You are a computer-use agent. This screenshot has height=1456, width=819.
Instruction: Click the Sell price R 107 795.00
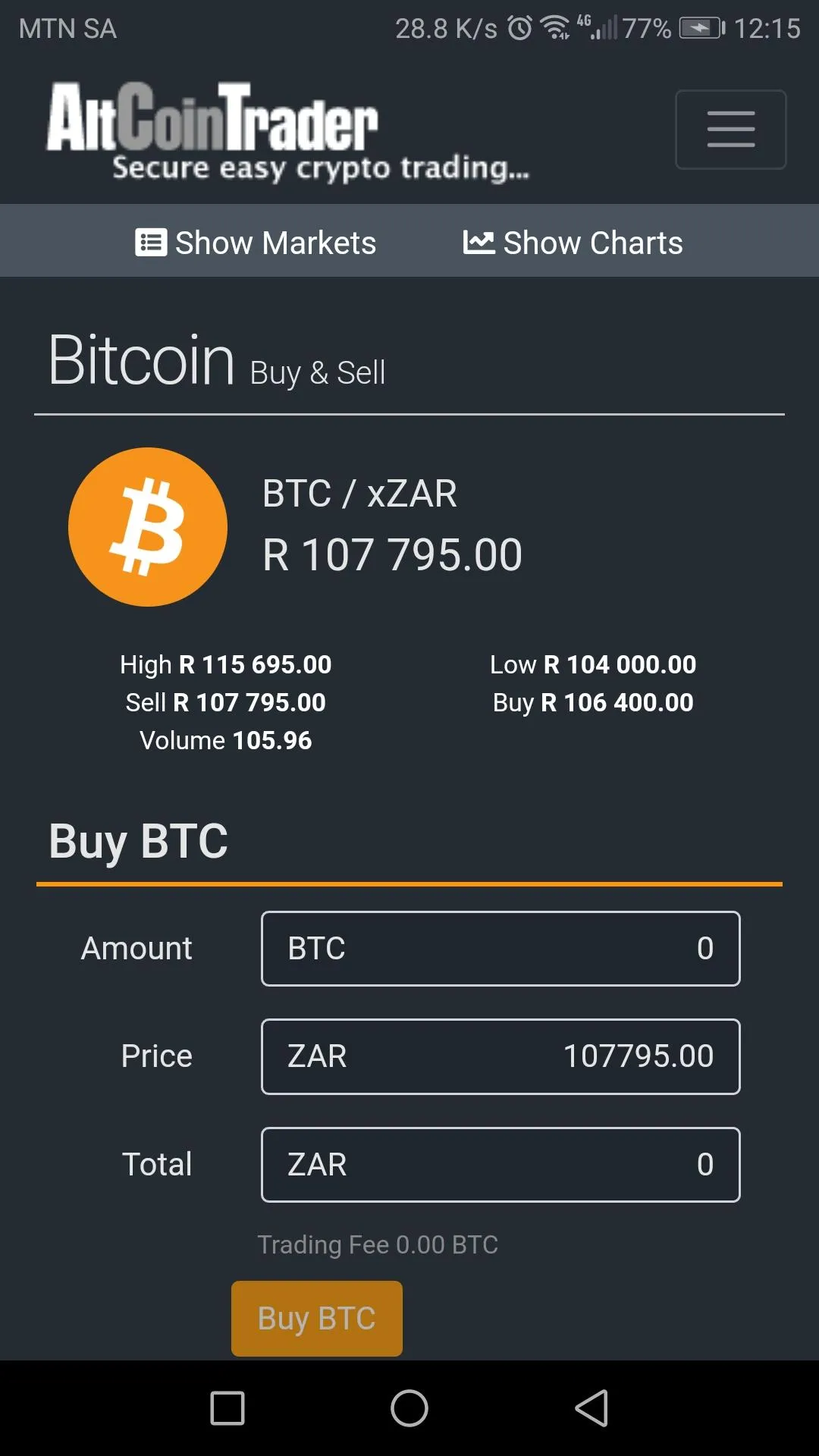[x=225, y=701]
